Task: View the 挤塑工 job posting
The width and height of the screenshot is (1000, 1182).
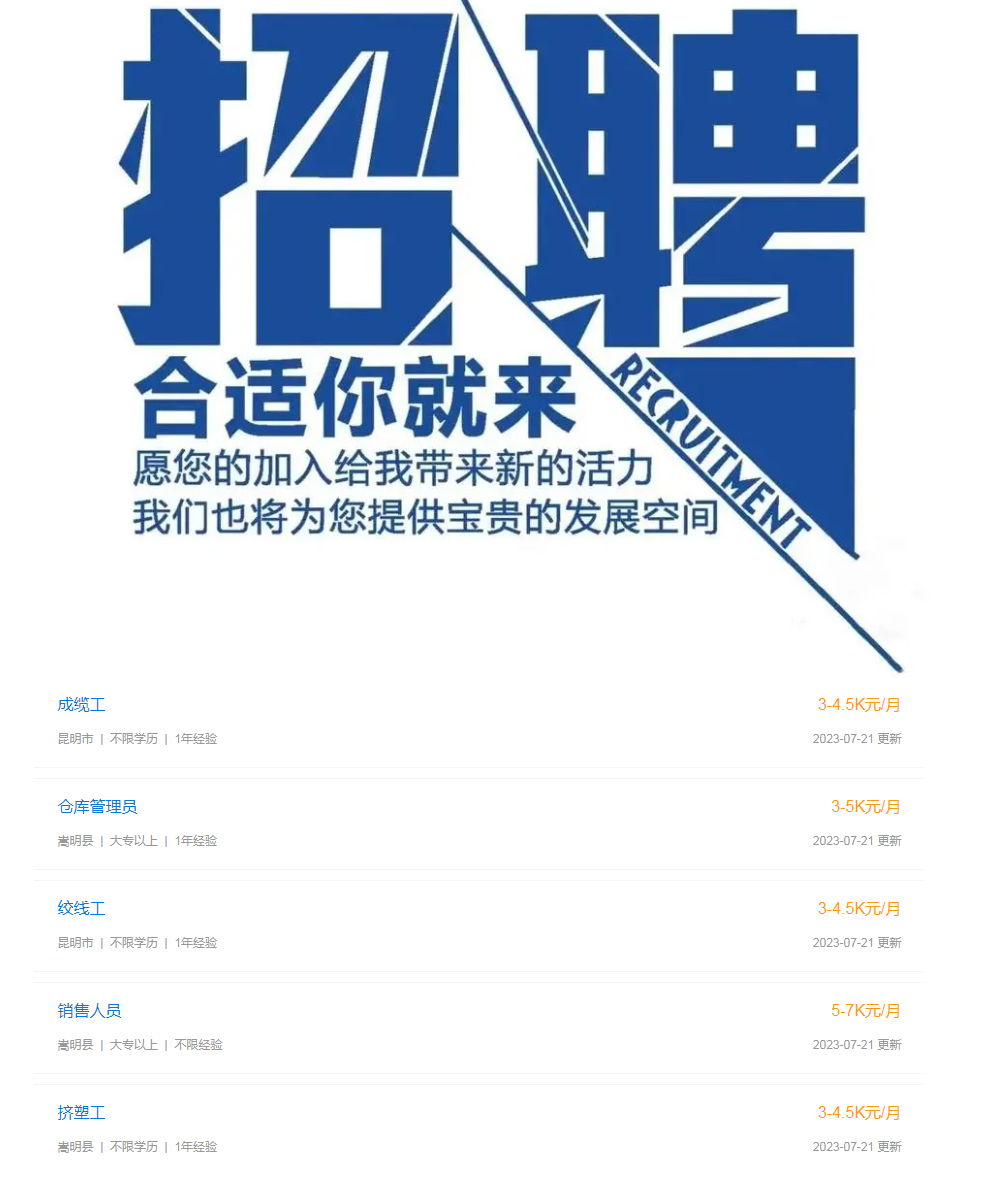Action: pyautogui.click(x=81, y=1113)
